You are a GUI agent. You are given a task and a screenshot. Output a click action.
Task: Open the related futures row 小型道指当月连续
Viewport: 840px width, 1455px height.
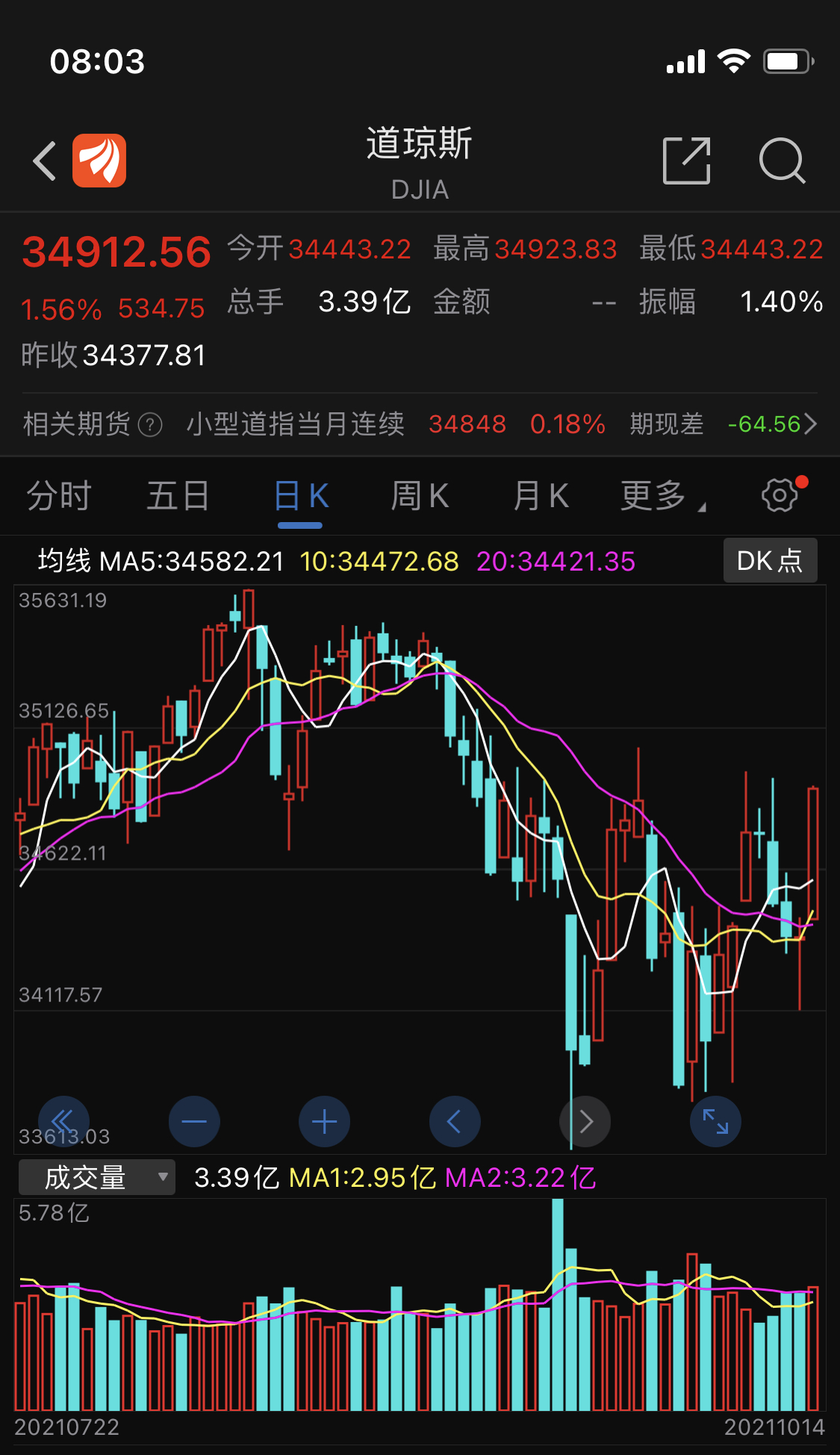pos(420,424)
